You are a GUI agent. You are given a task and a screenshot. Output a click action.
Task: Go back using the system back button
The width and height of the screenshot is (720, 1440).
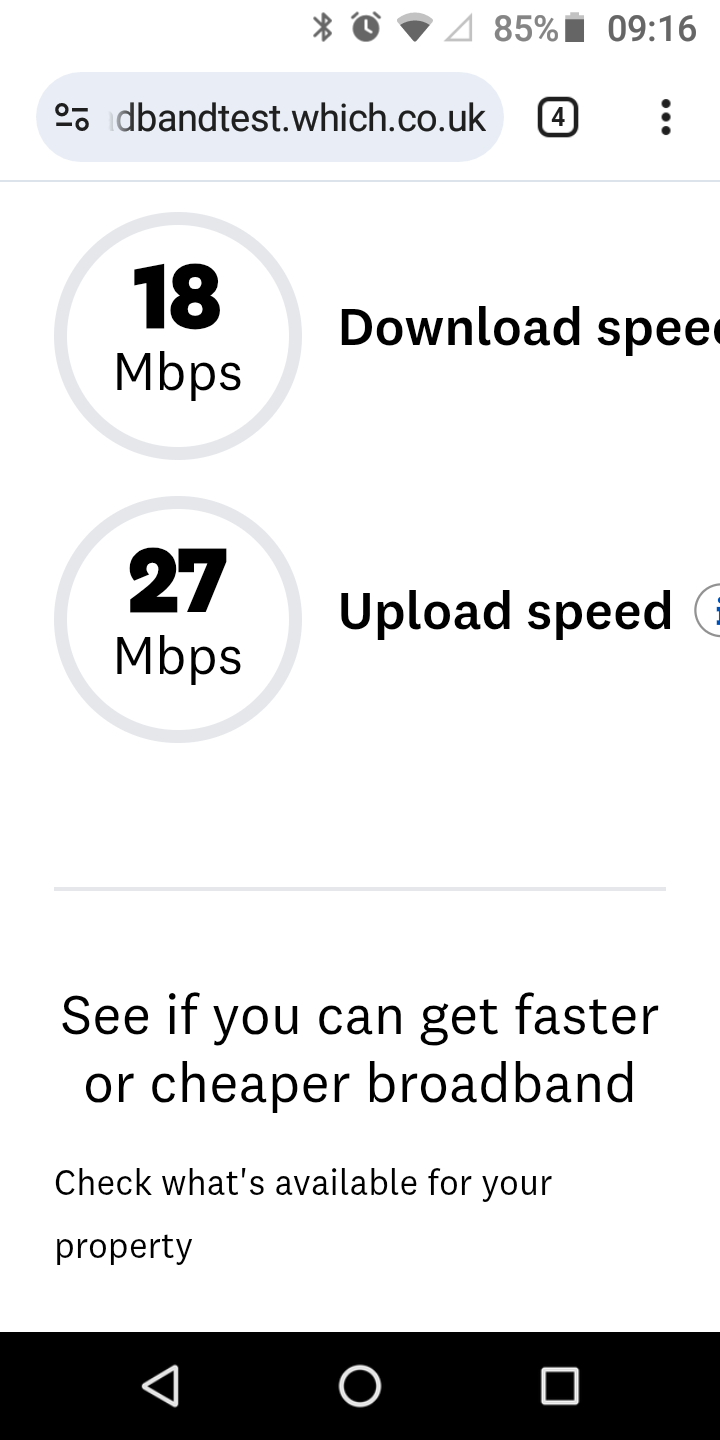tap(160, 1386)
